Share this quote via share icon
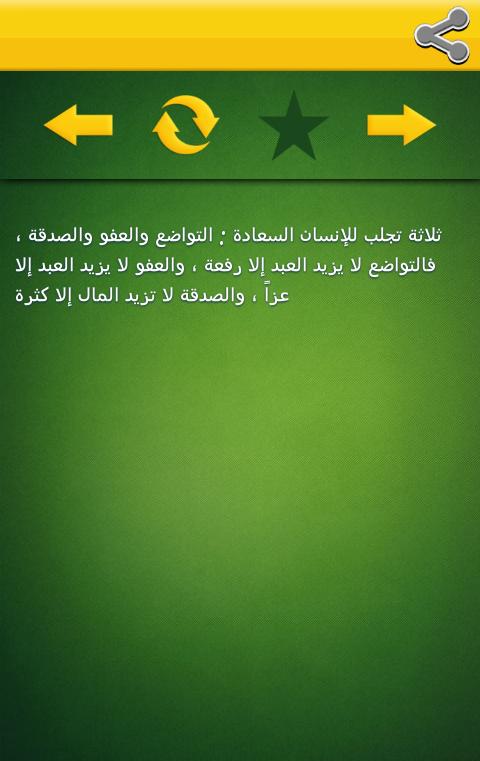Image resolution: width=480 pixels, height=761 pixels. coord(442,35)
